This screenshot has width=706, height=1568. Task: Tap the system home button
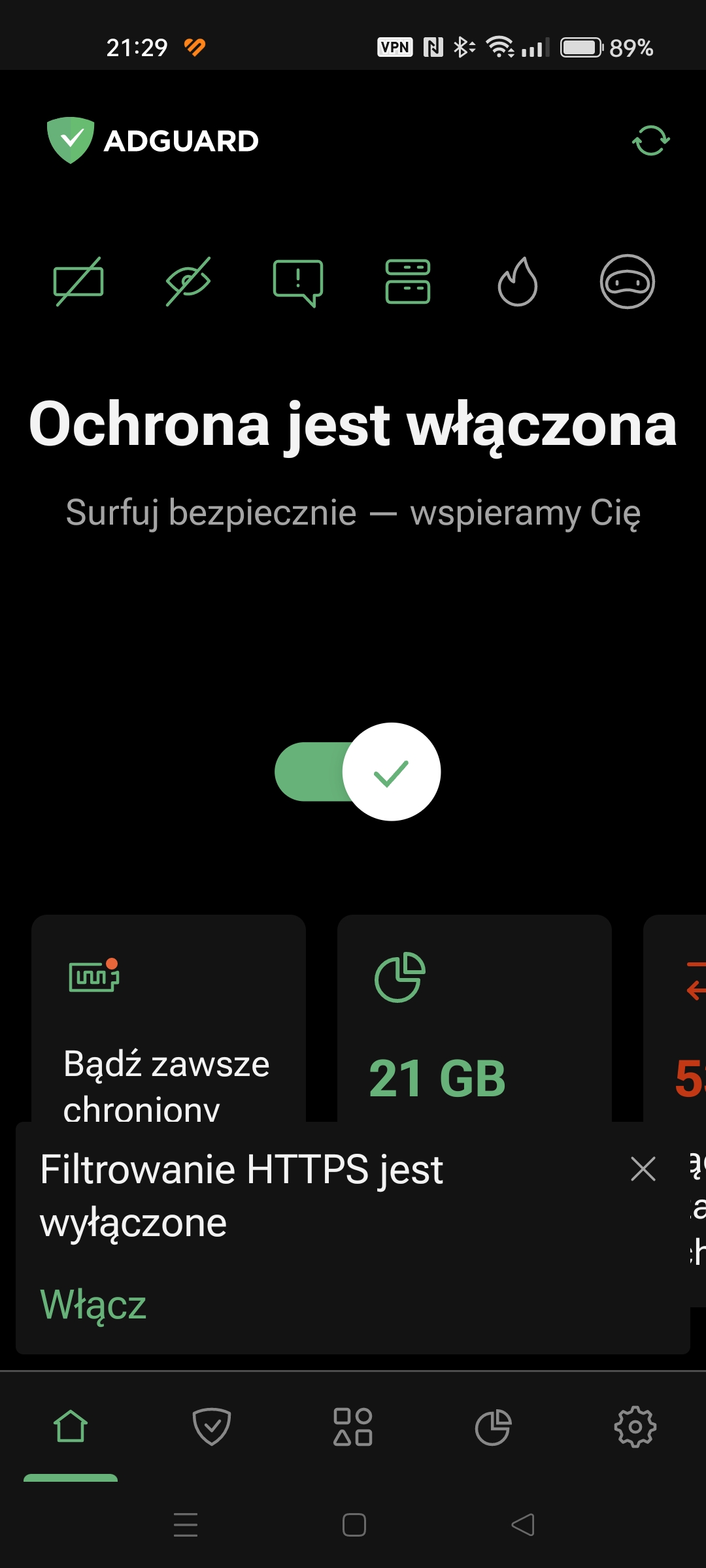pyautogui.click(x=354, y=1525)
